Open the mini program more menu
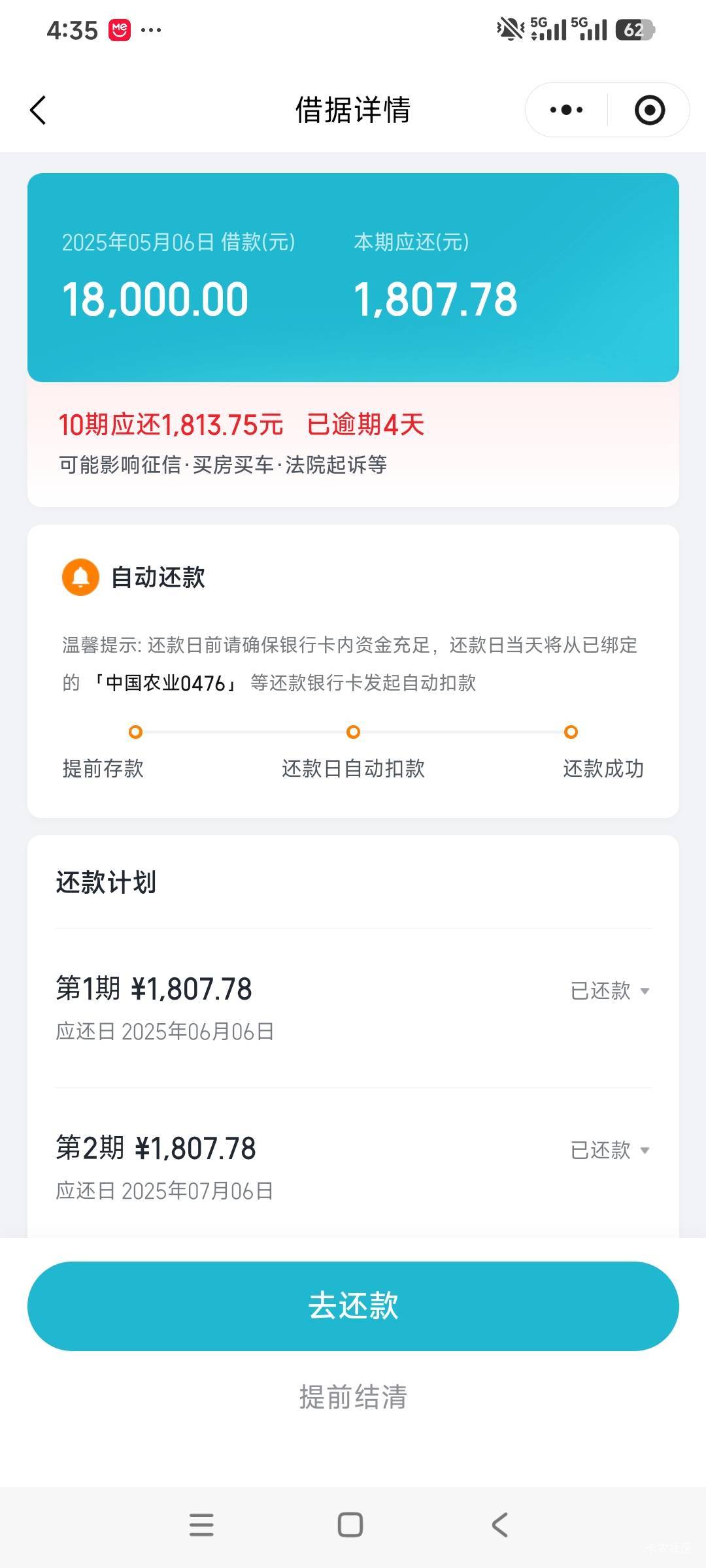 pos(566,110)
